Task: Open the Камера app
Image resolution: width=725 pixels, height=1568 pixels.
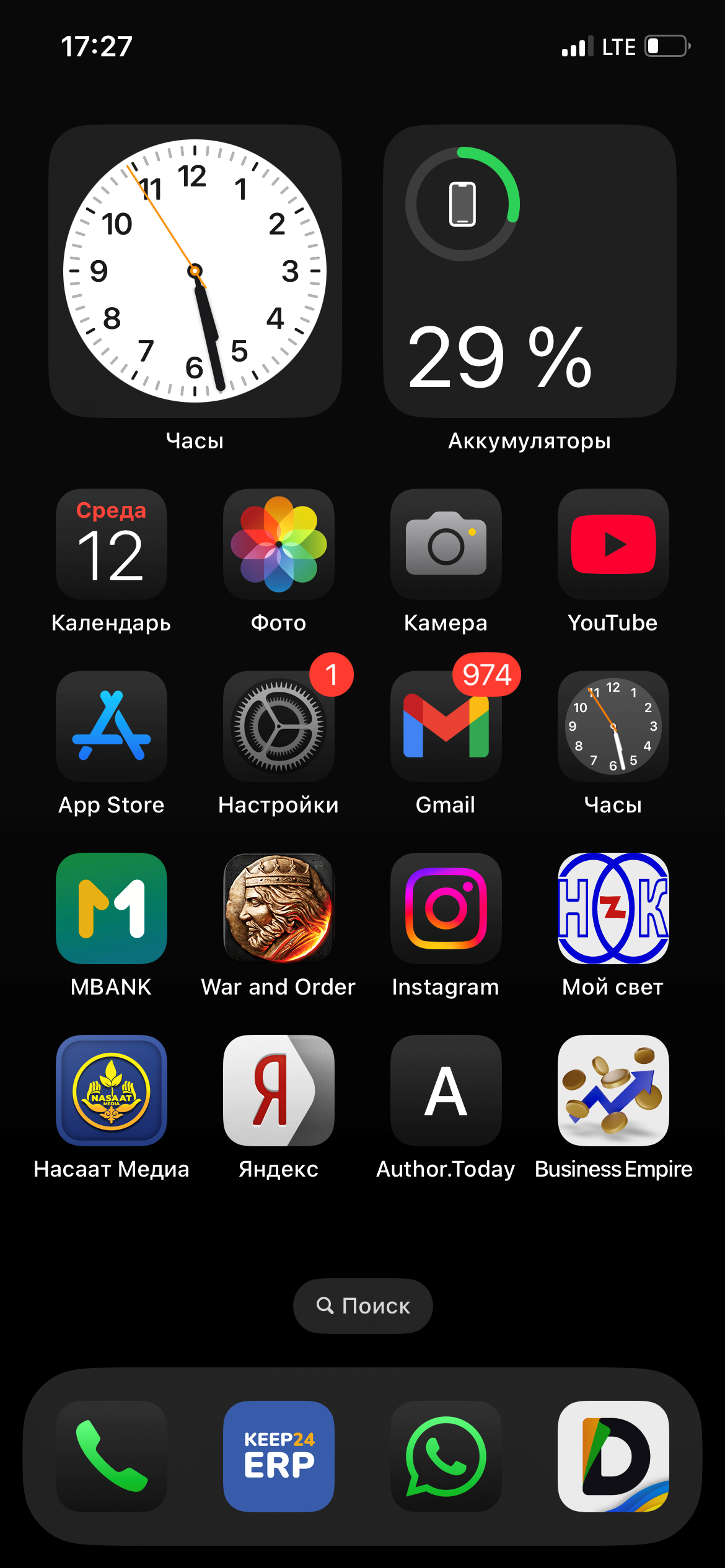Action: 446,545
